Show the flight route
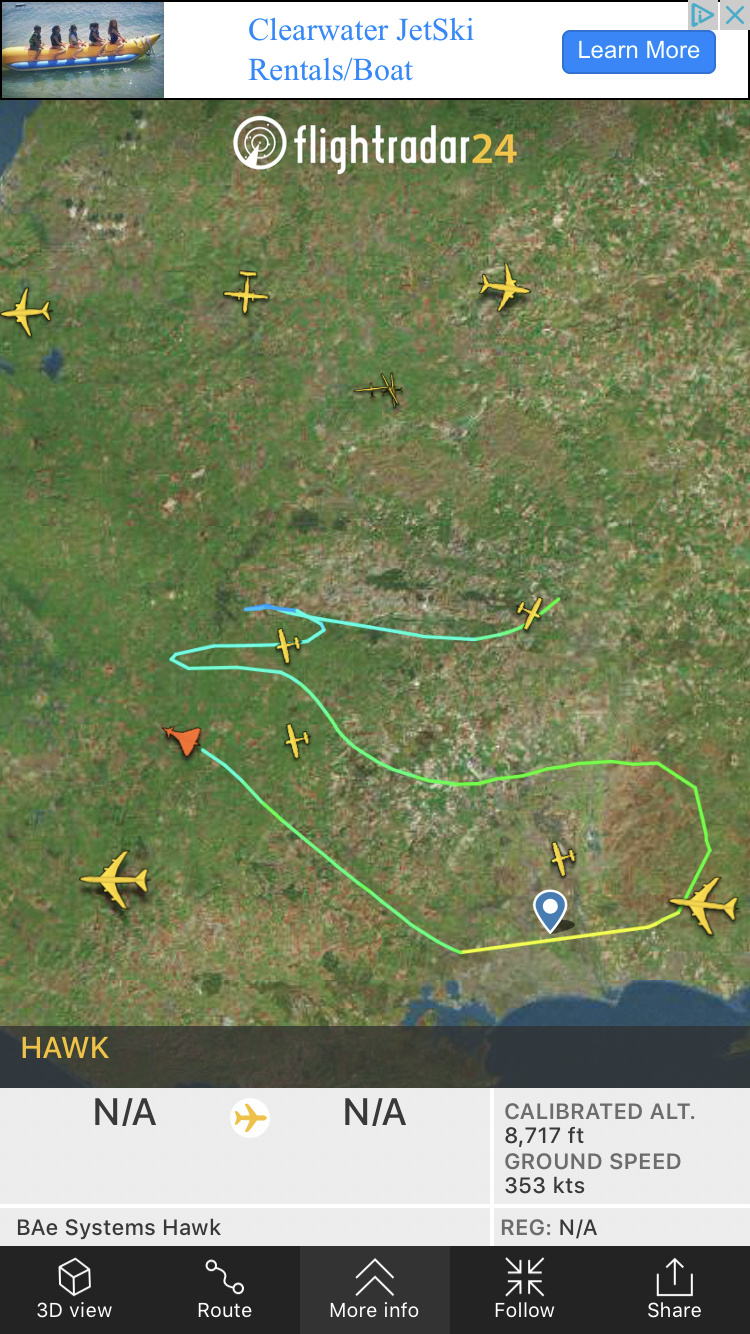Viewport: 750px width, 1334px height. pyautogui.click(x=224, y=1290)
